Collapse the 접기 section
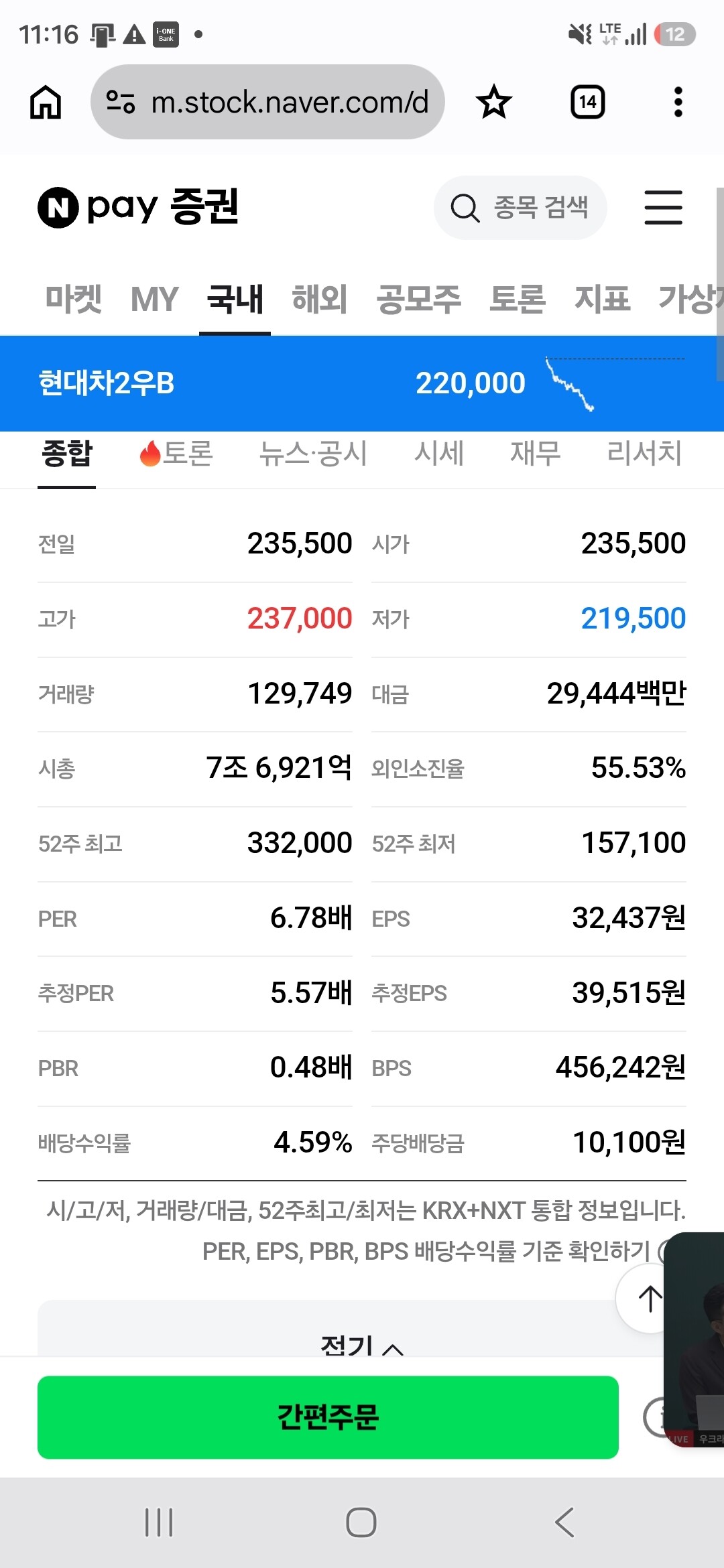 coord(362,1344)
